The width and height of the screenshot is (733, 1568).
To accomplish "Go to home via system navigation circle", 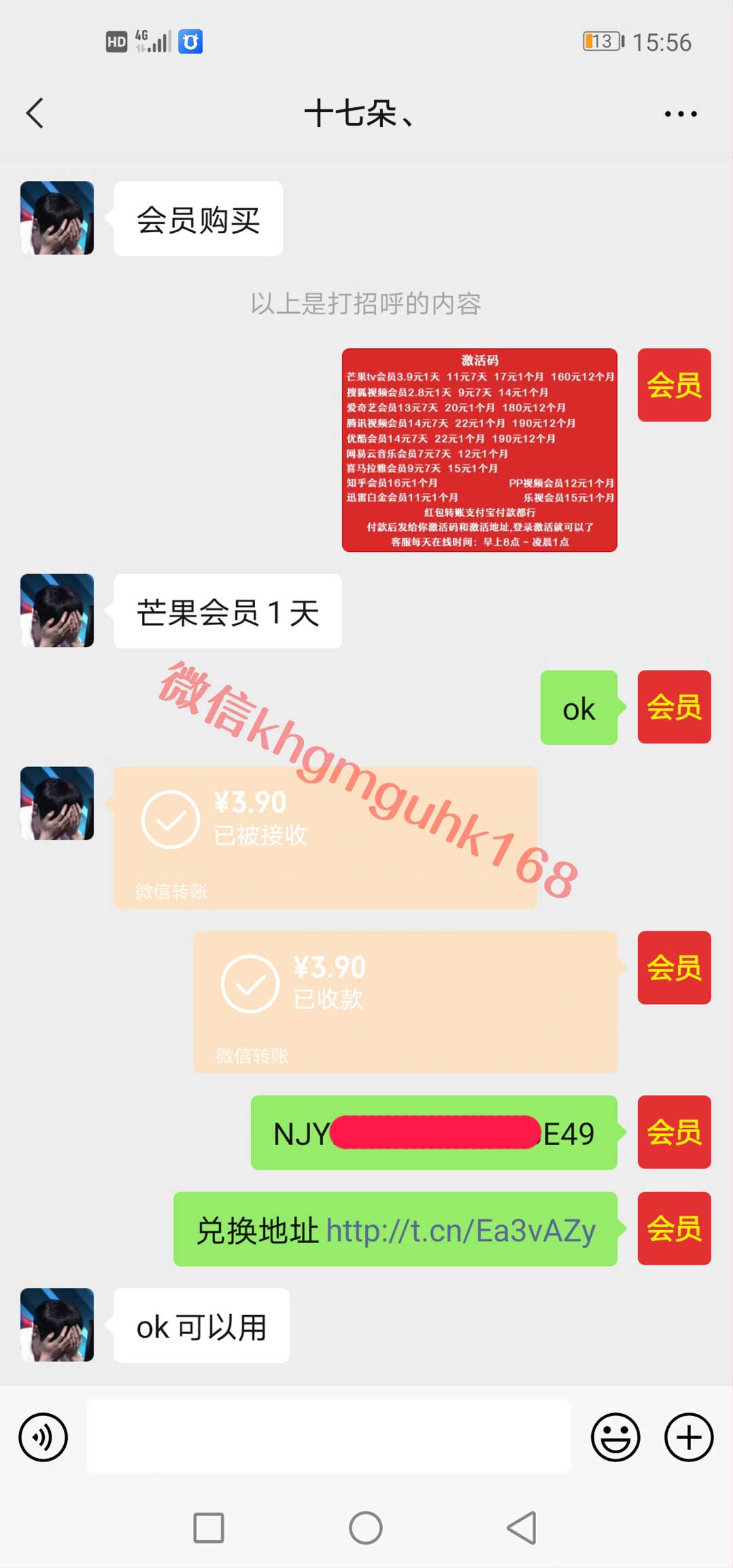I will [366, 1529].
